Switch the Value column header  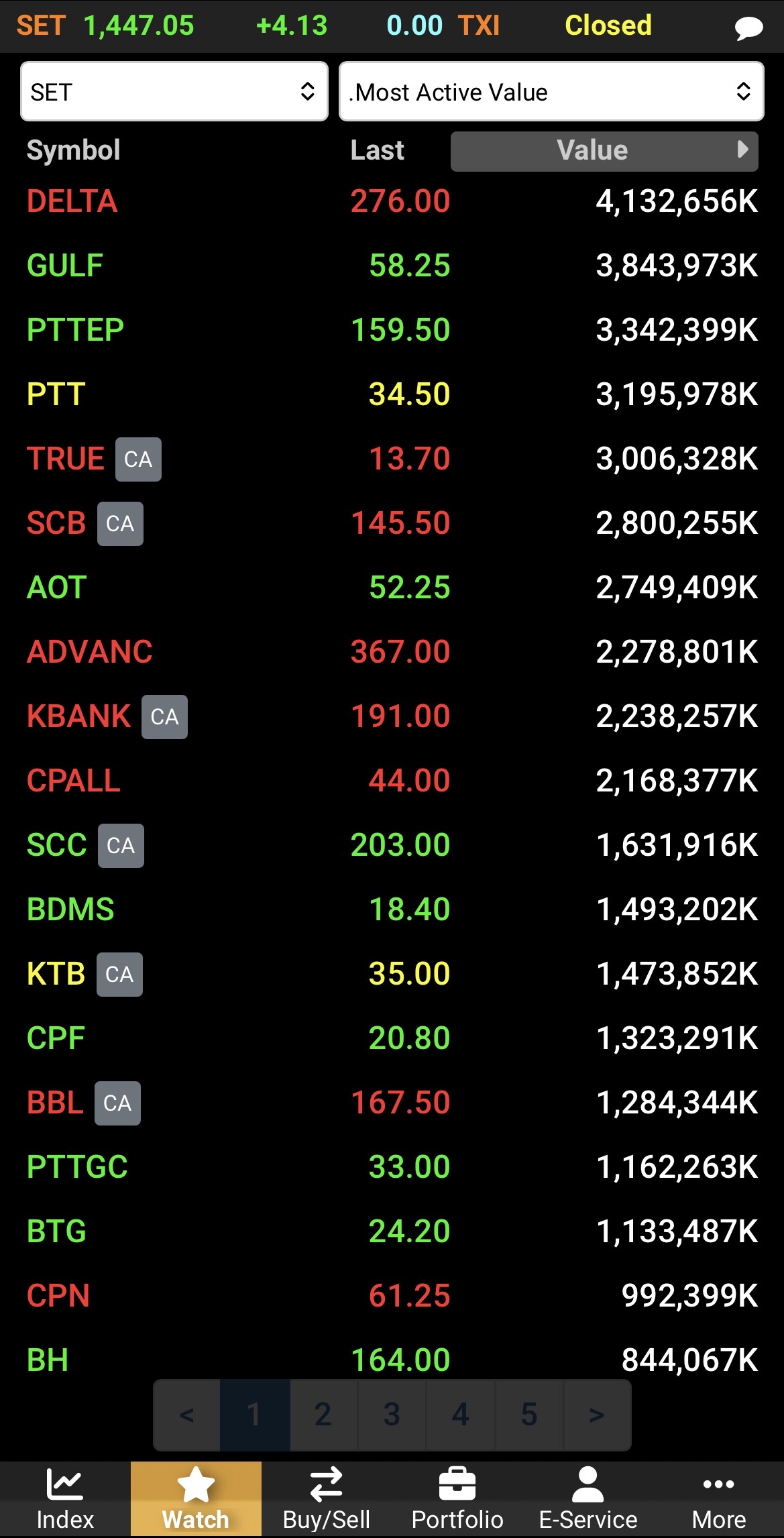click(604, 151)
